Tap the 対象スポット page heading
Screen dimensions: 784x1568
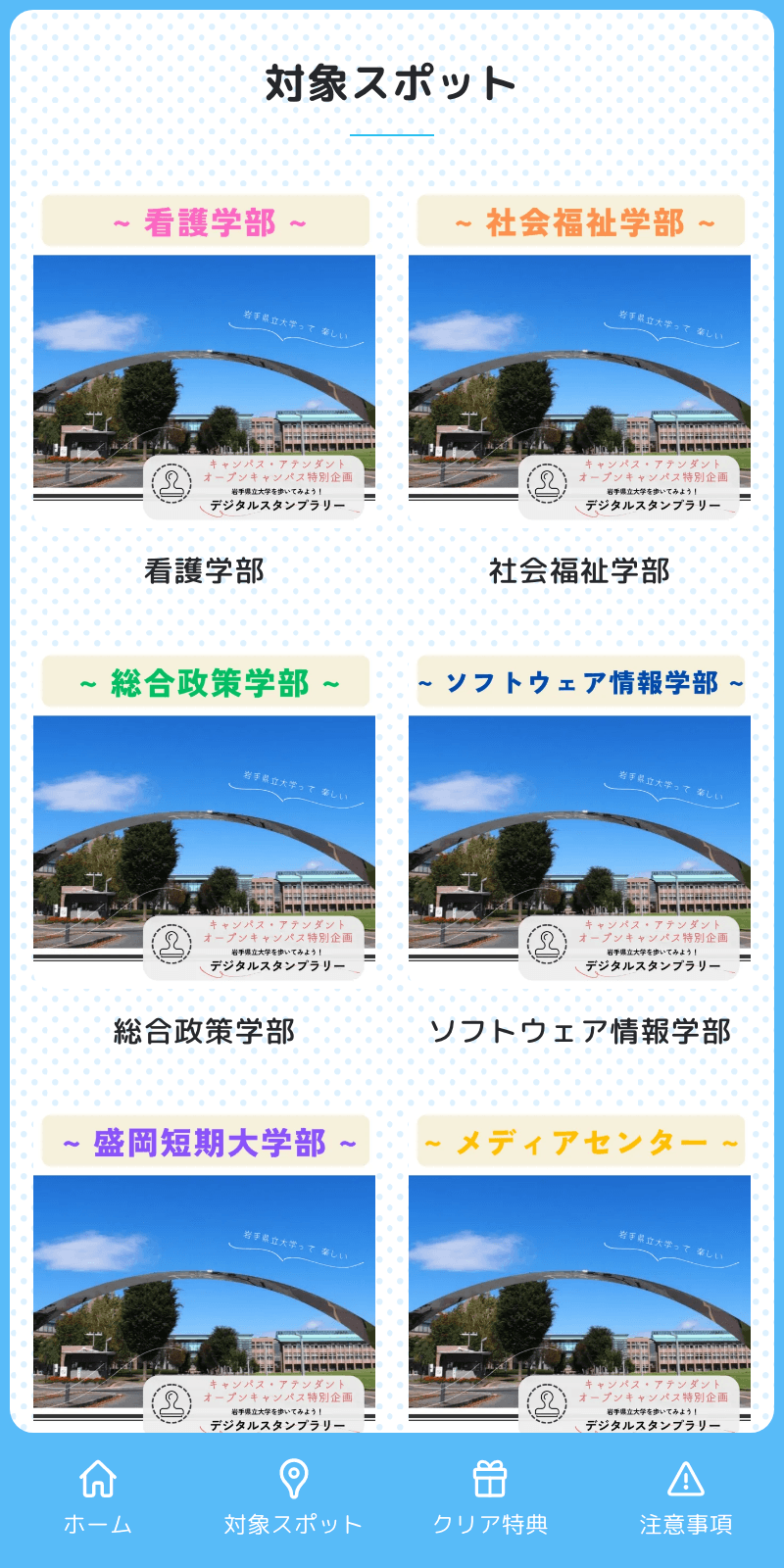(392, 85)
